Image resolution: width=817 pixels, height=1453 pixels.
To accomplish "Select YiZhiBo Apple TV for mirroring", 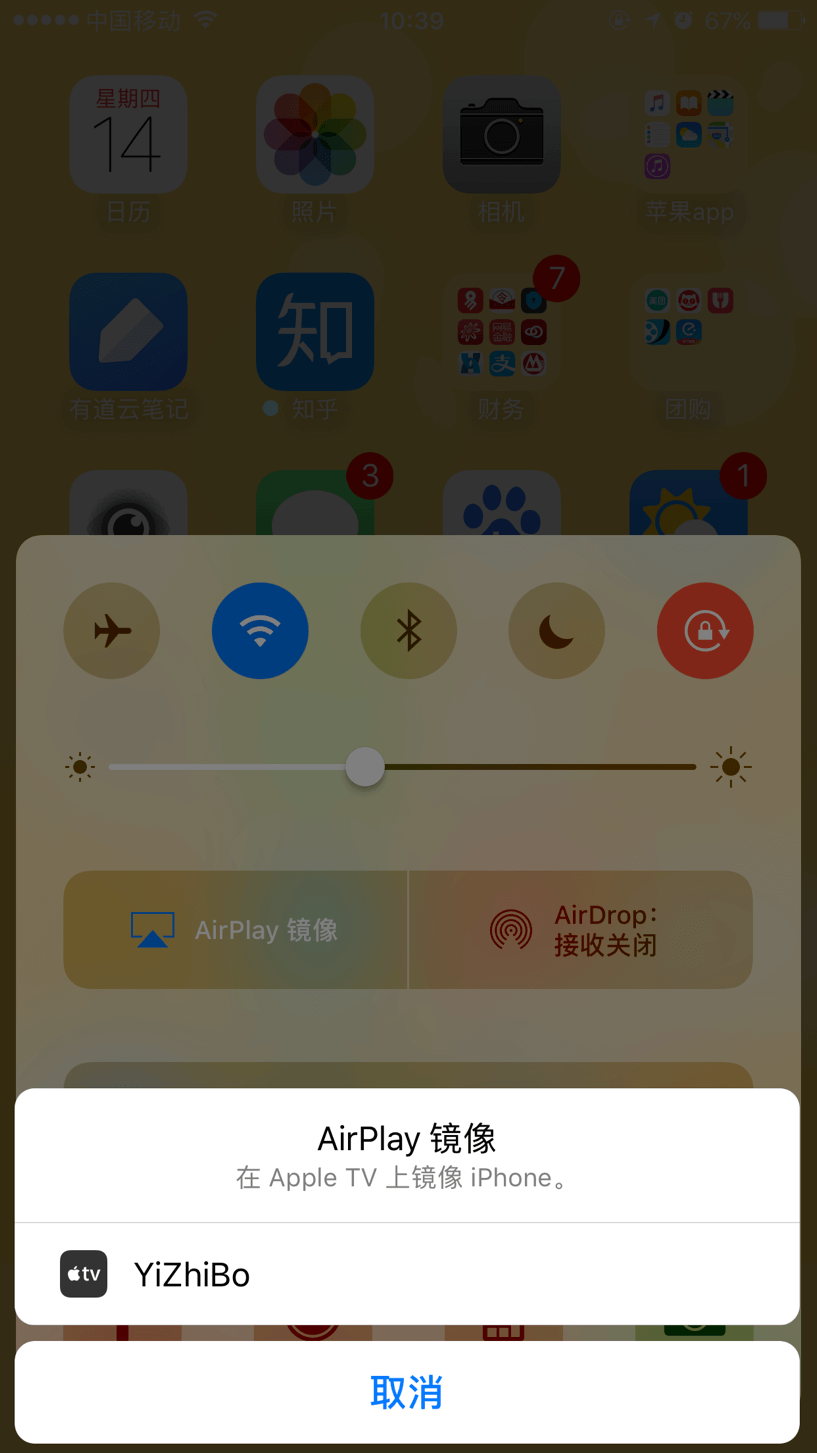I will [406, 1274].
